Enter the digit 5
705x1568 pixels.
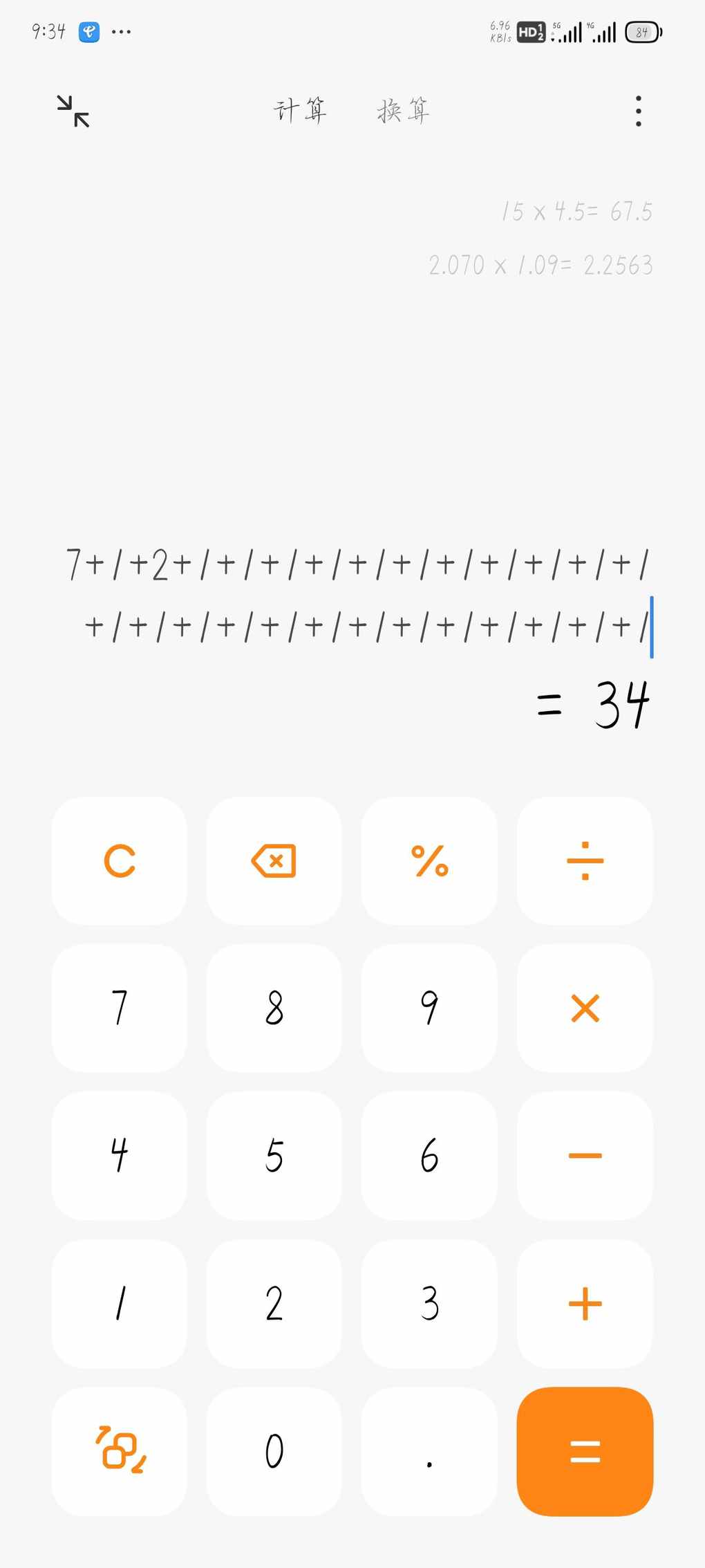point(274,1156)
